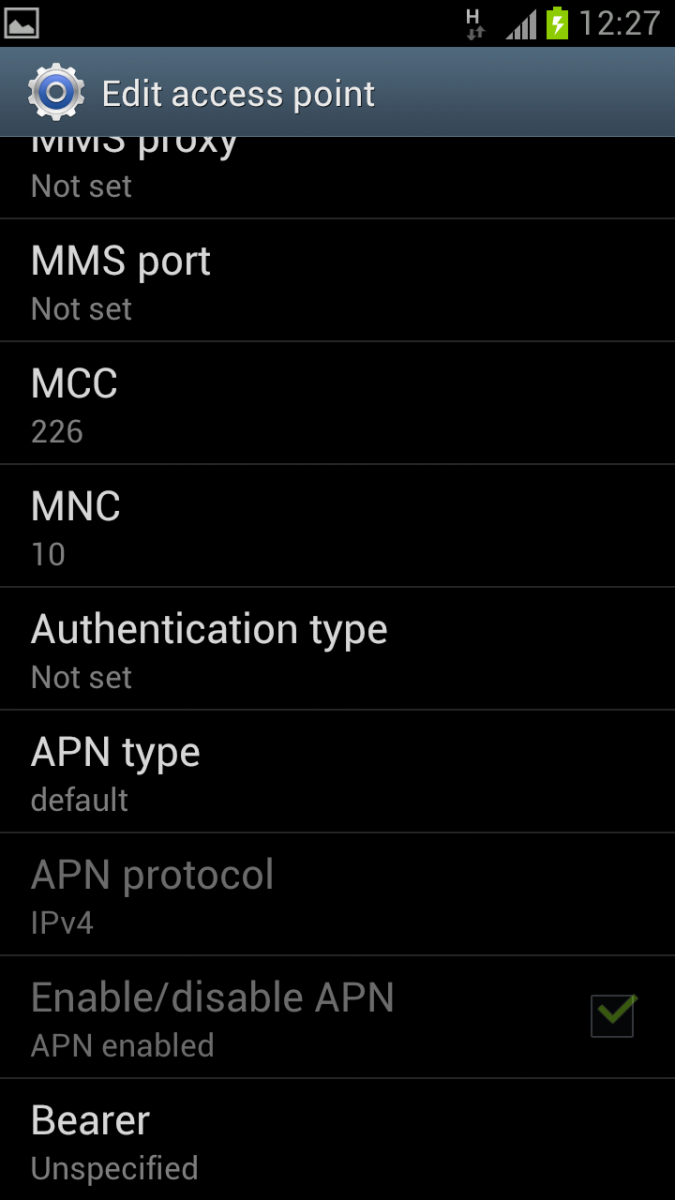Open the Bearer setting
Image resolution: width=675 pixels, height=1200 pixels.
click(337, 1141)
